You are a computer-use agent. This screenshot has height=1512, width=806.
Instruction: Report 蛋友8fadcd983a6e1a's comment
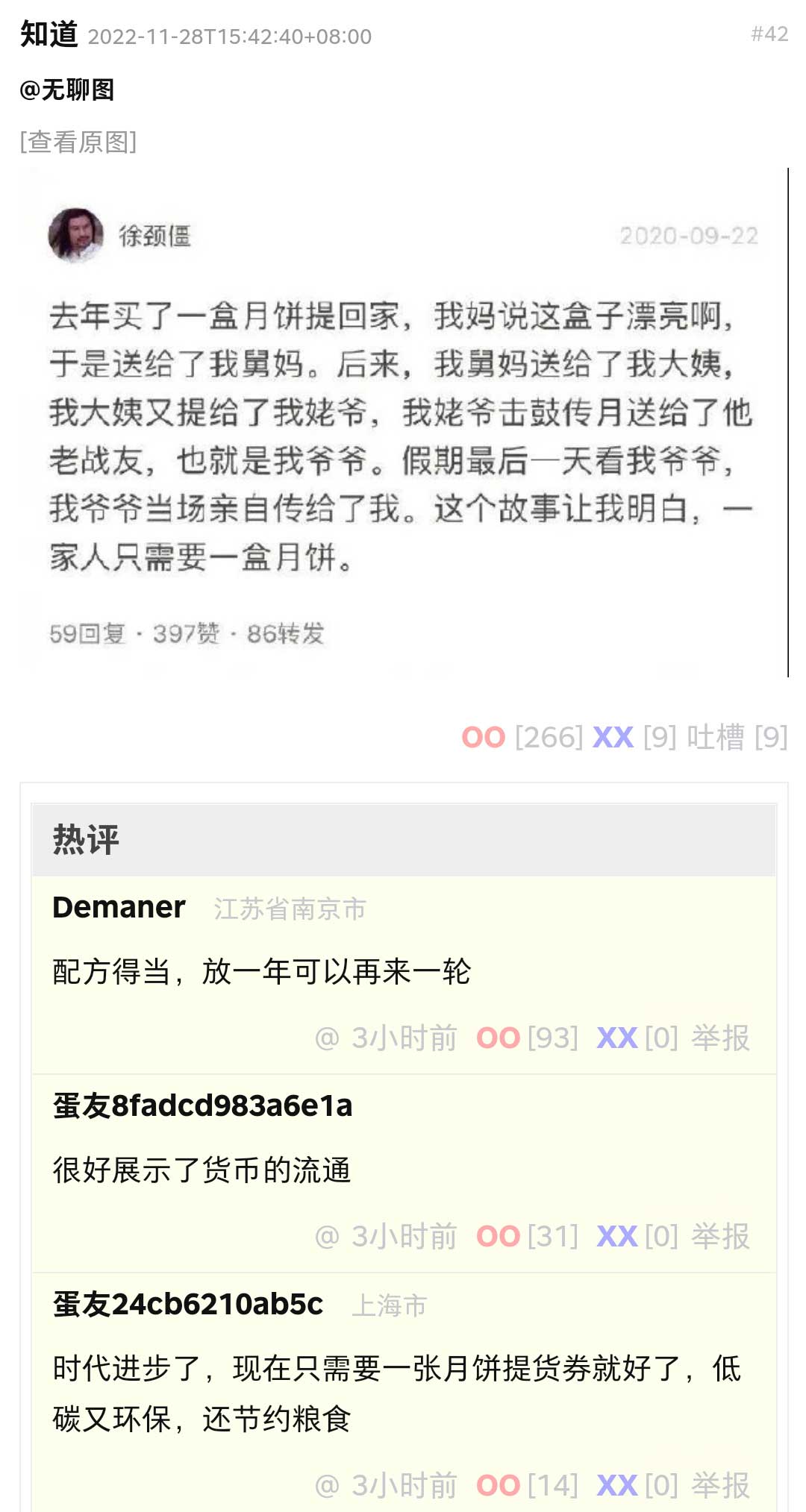point(719,1236)
